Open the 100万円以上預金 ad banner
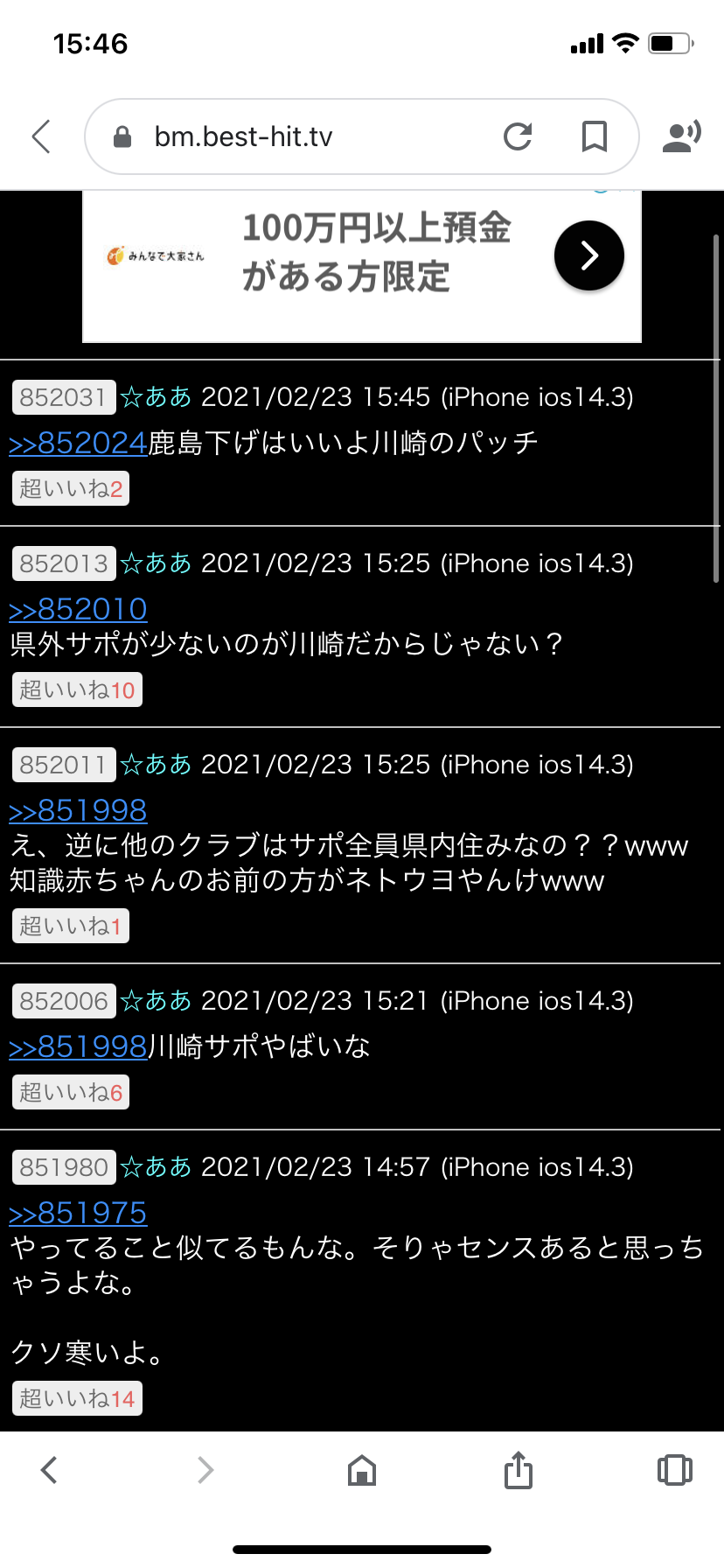Viewport: 724px width, 1568px height. [361, 255]
